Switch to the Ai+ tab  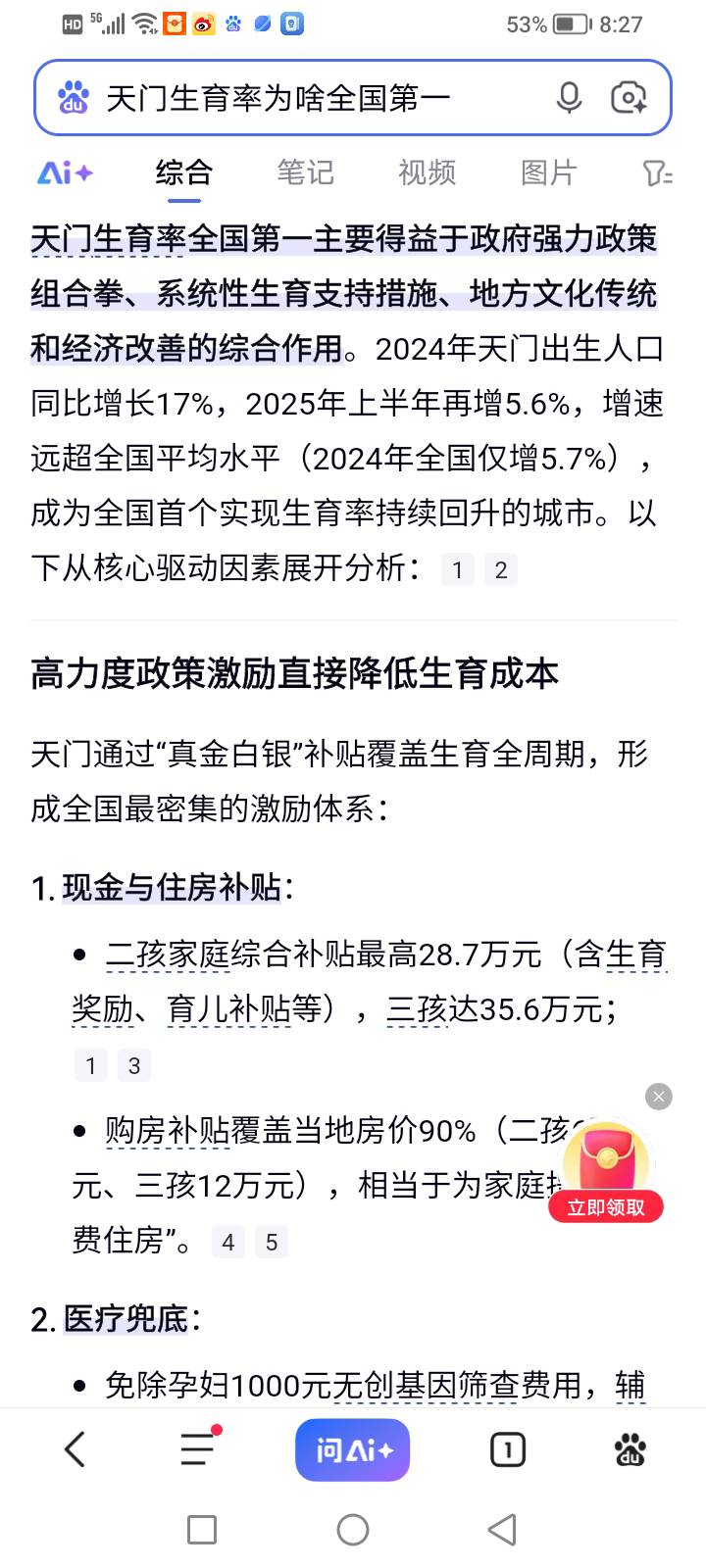[x=65, y=173]
